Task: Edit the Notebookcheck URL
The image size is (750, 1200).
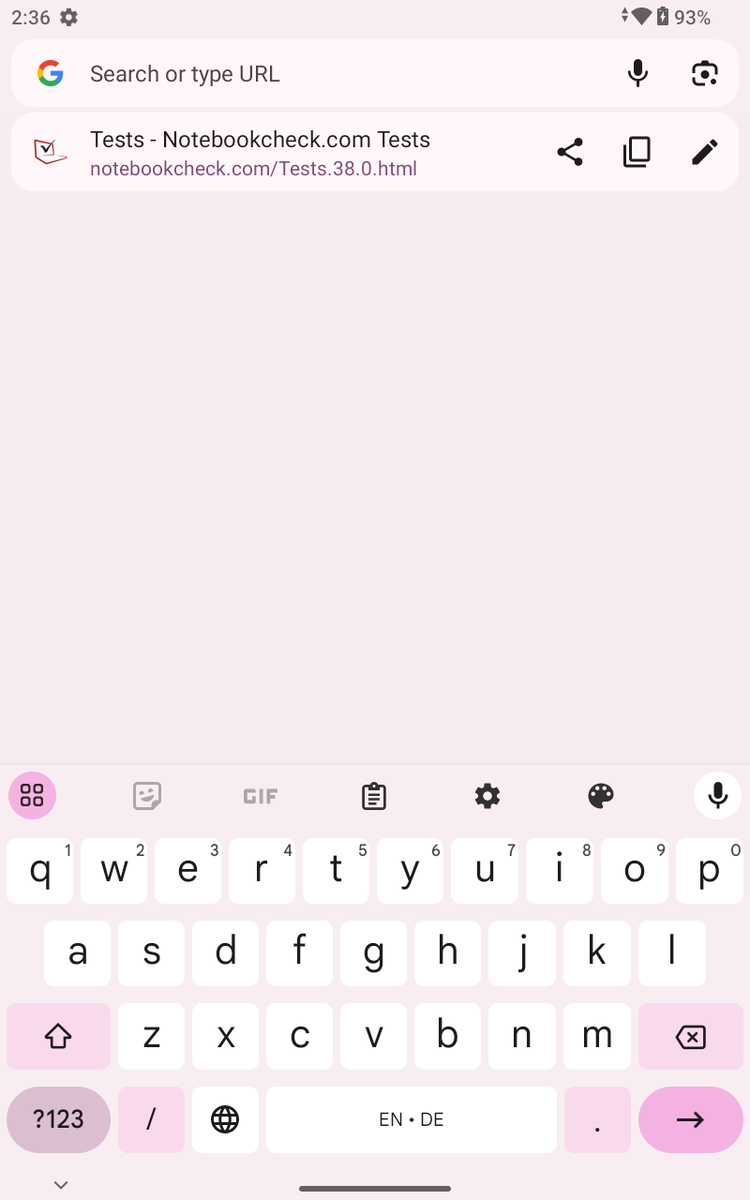Action: click(705, 153)
